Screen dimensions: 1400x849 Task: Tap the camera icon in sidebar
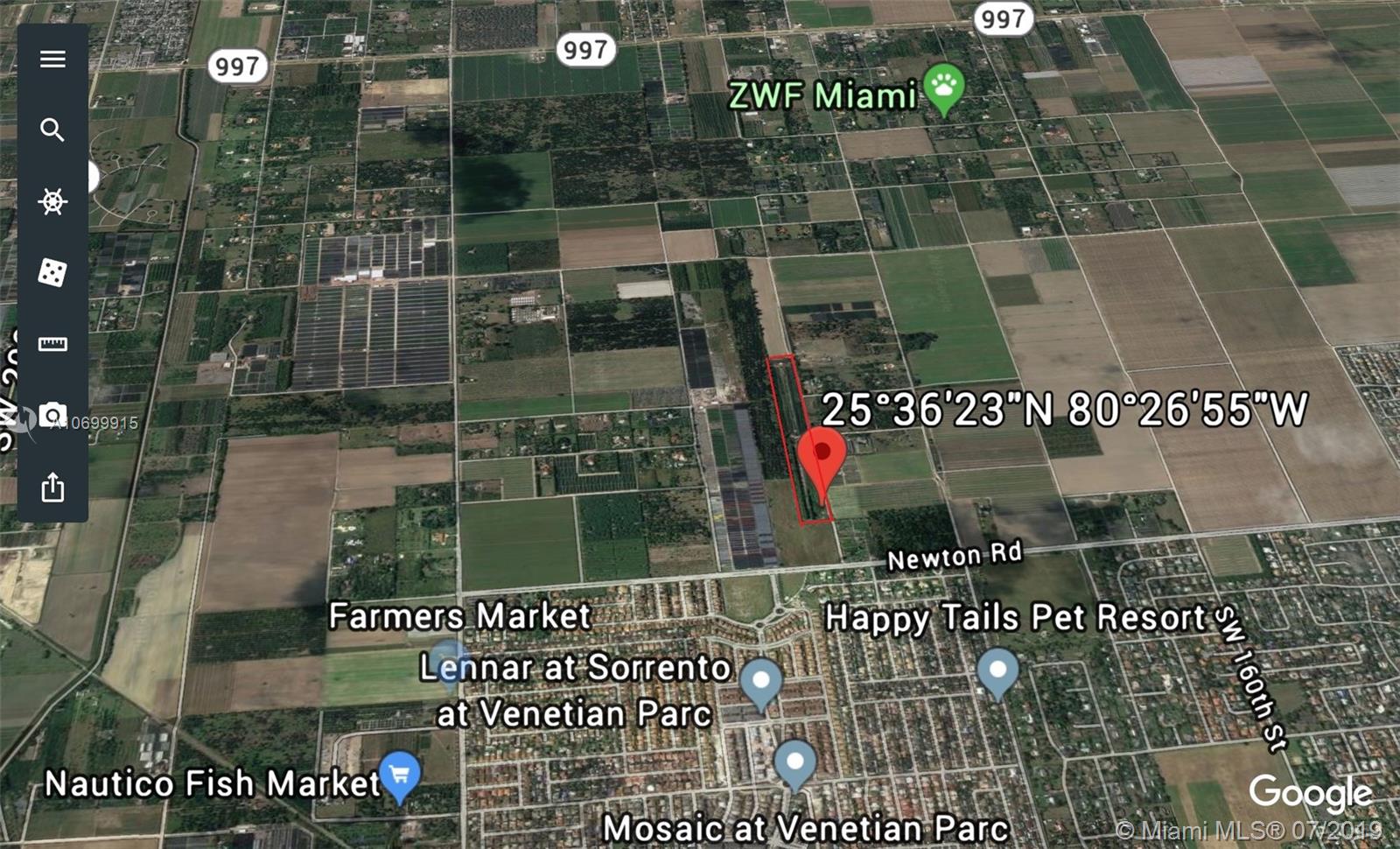point(52,415)
